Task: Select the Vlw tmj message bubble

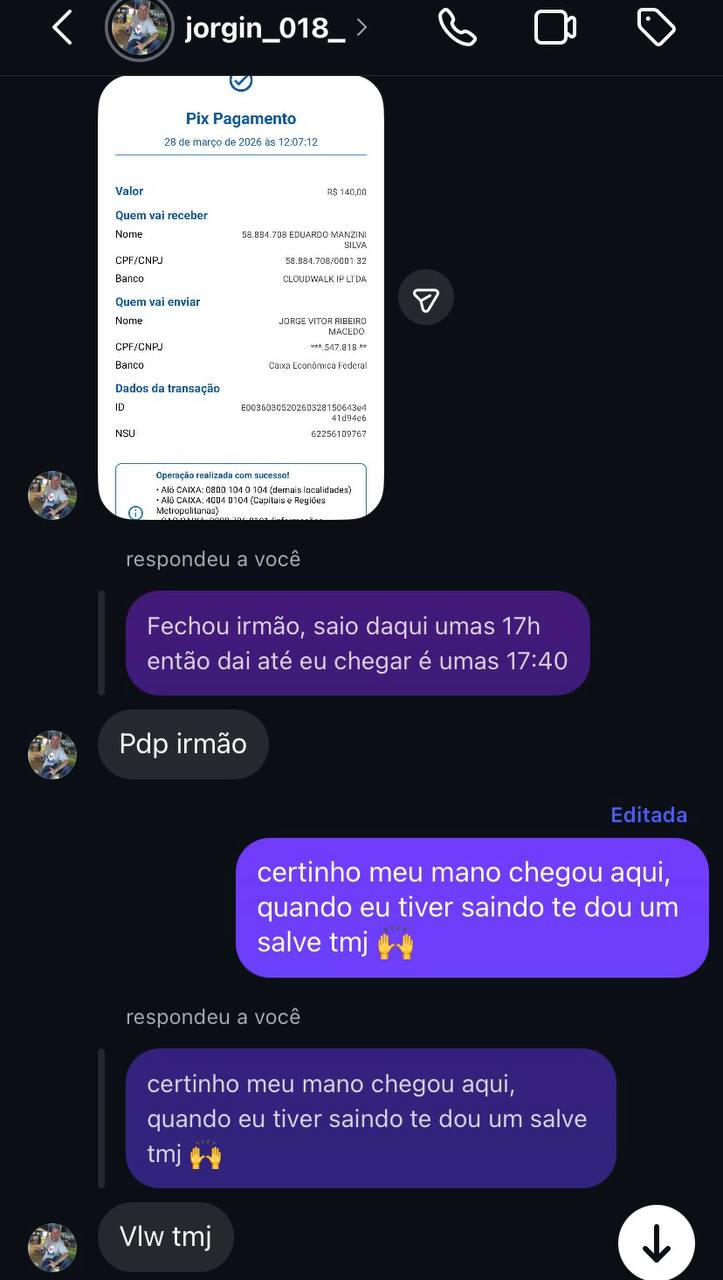Action: 165,1236
